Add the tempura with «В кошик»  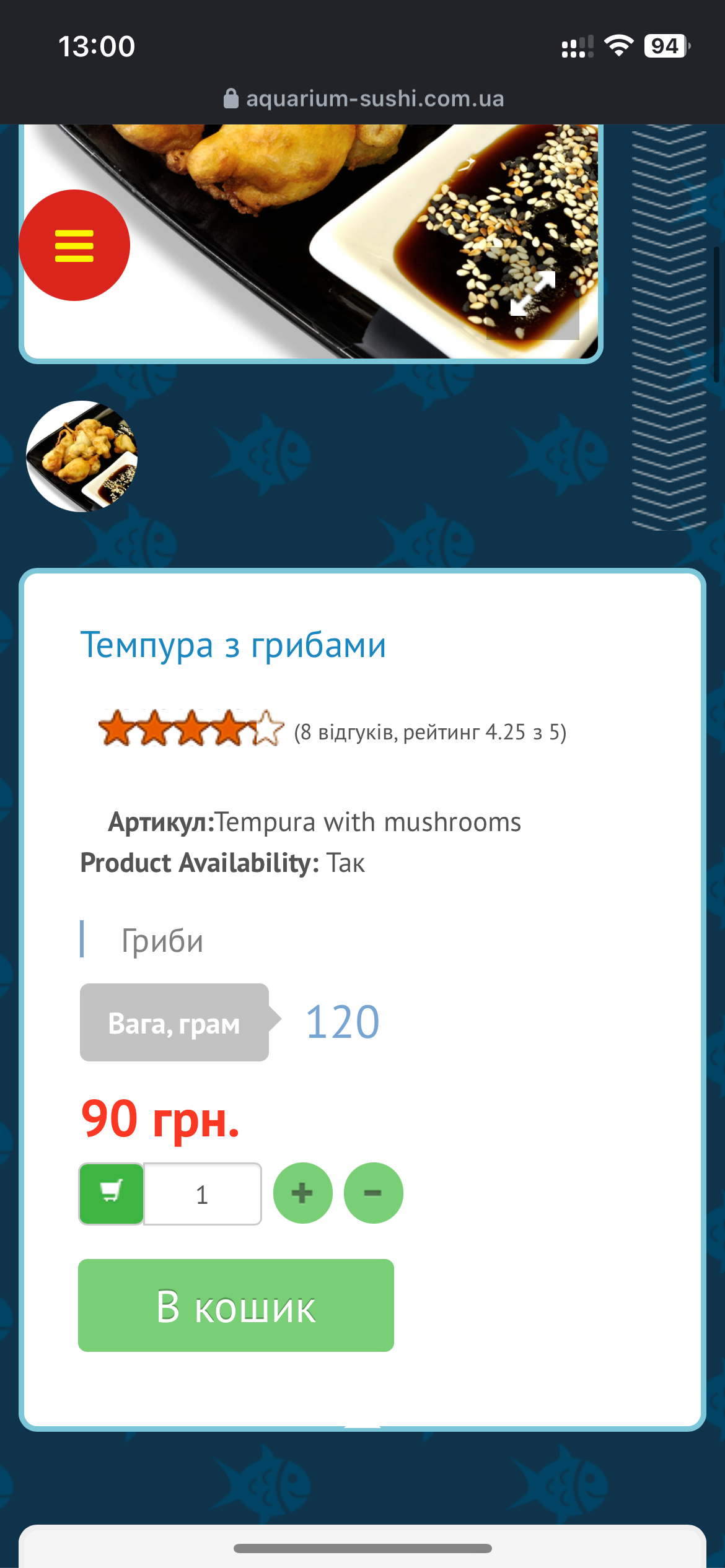click(236, 1305)
